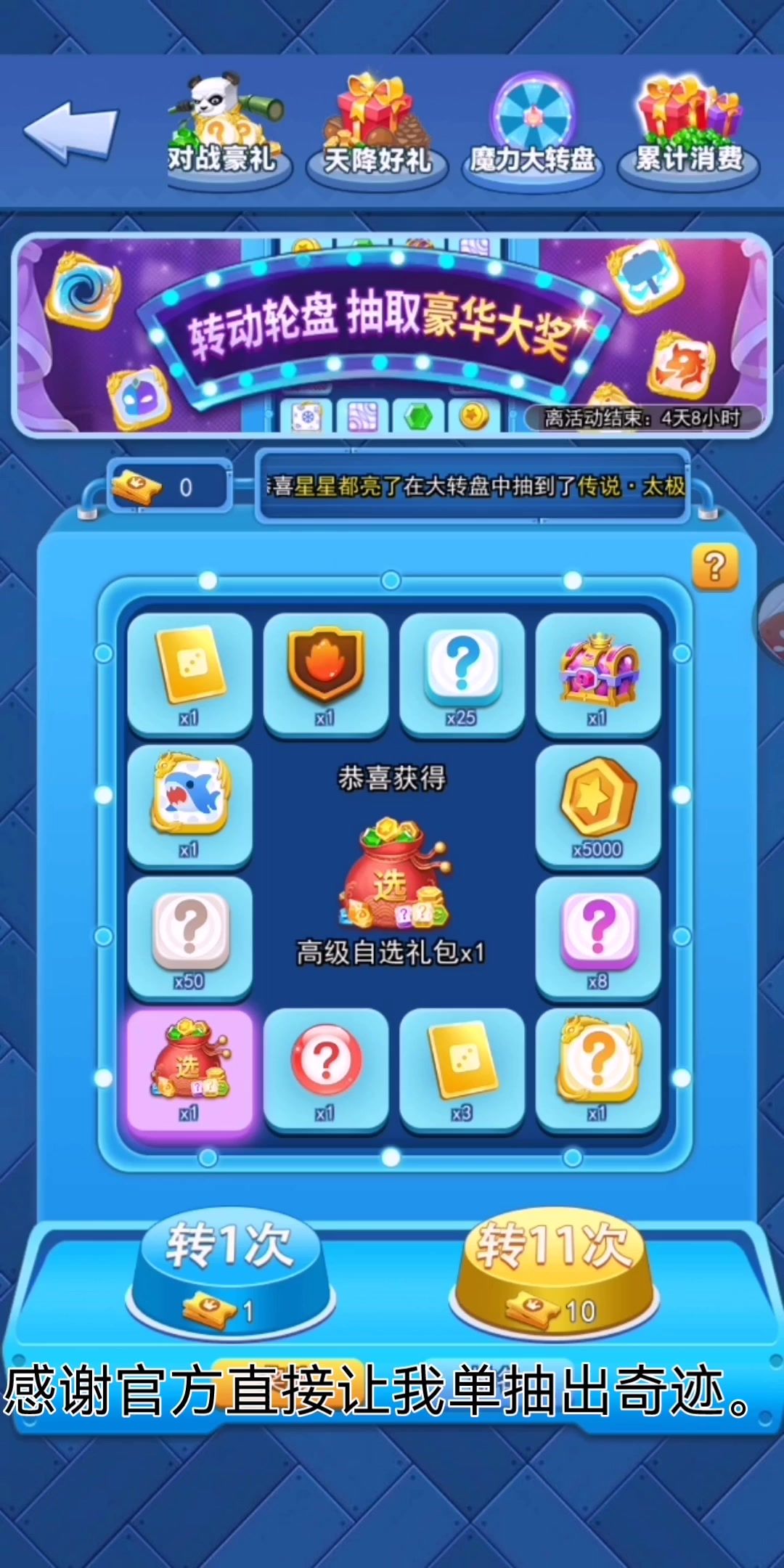Go back using the white arrow
This screenshot has height=1568, width=784.
pyautogui.click(x=70, y=131)
